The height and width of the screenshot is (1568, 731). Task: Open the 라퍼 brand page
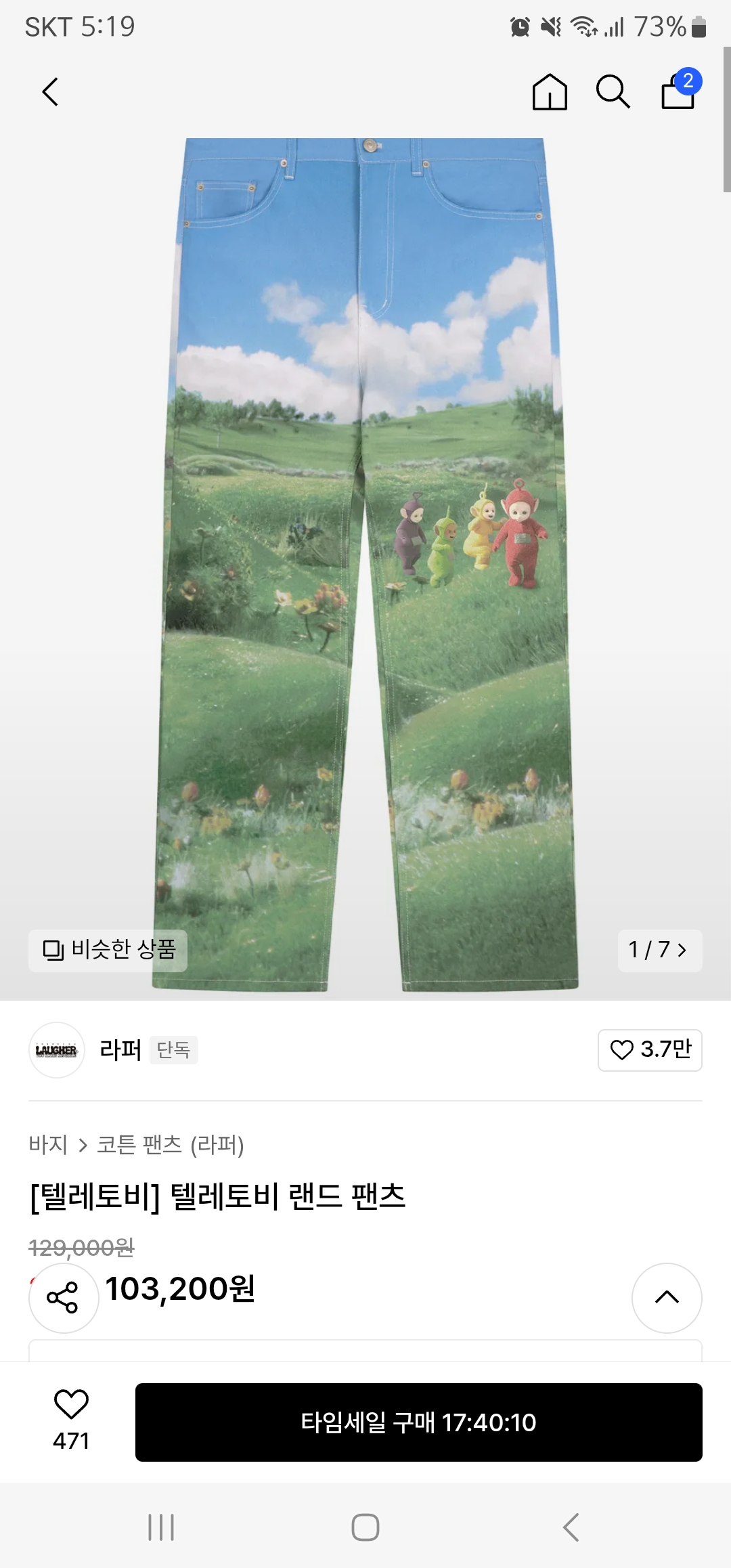coord(120,1050)
